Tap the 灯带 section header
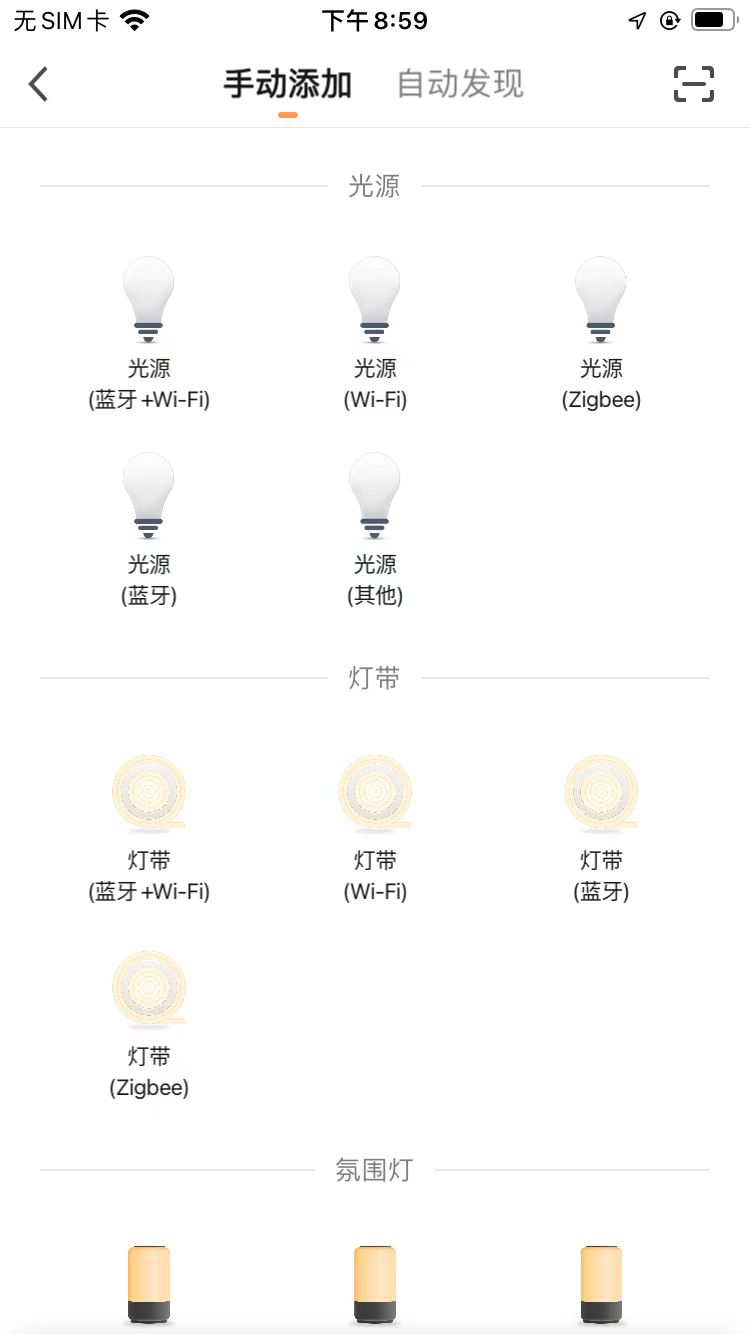Screen dimensions: 750x1334 pos(374,677)
